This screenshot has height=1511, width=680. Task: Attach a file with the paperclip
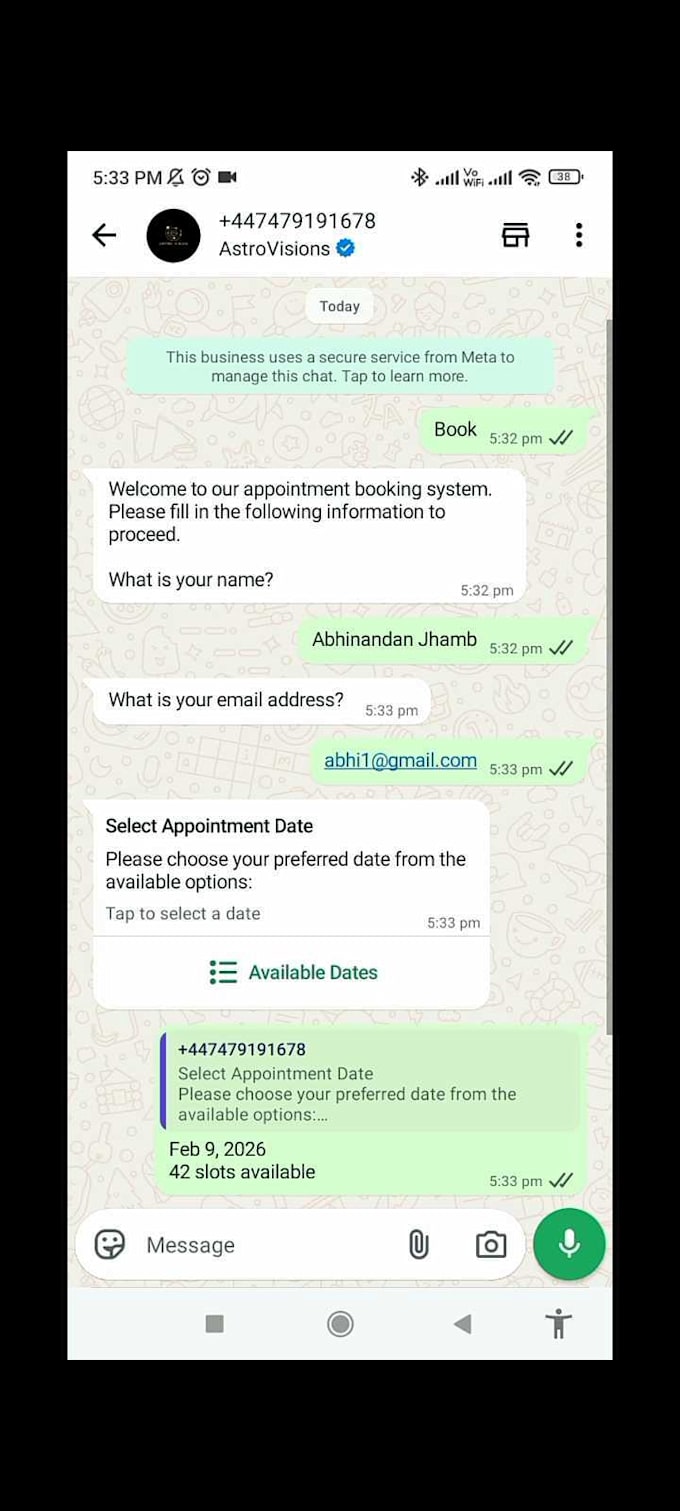click(419, 1245)
